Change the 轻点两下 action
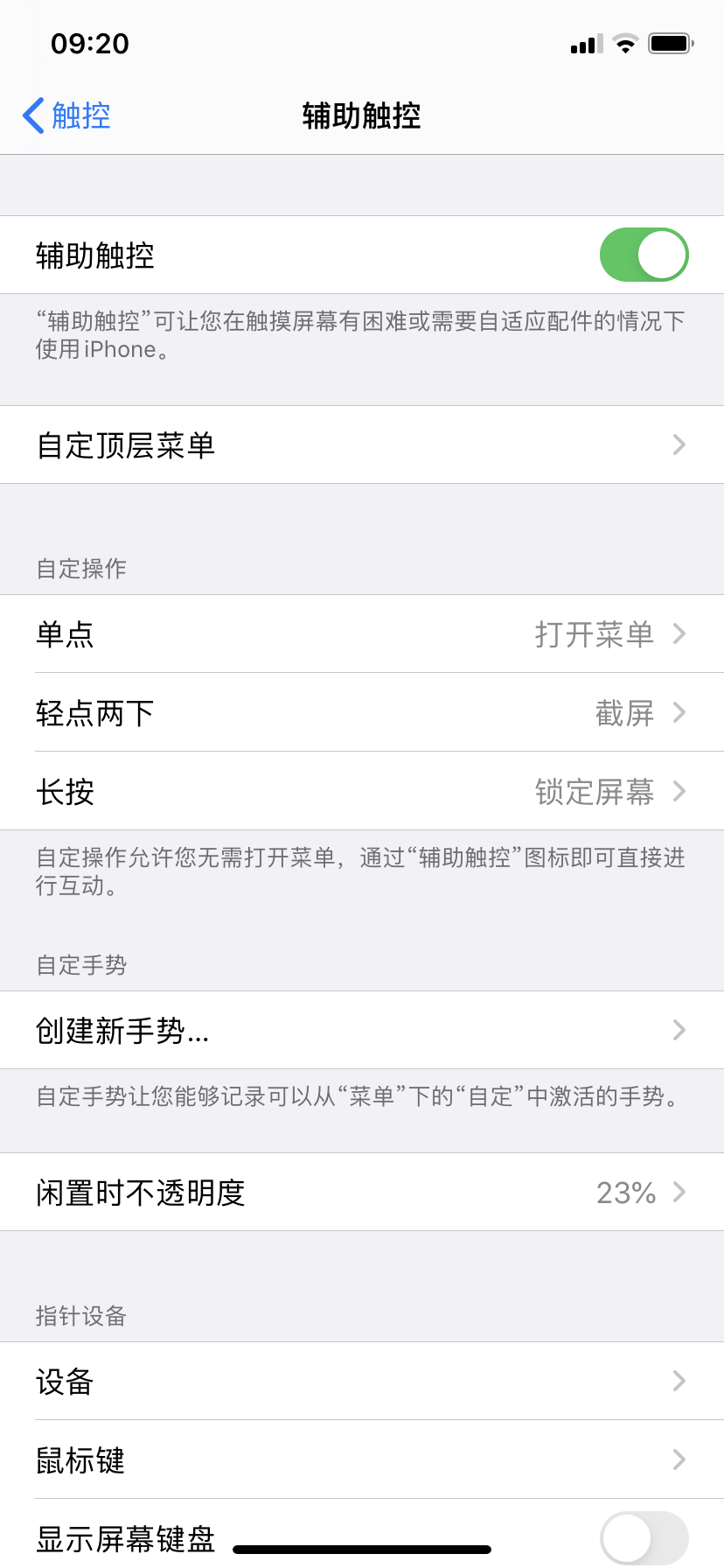 coord(362,713)
